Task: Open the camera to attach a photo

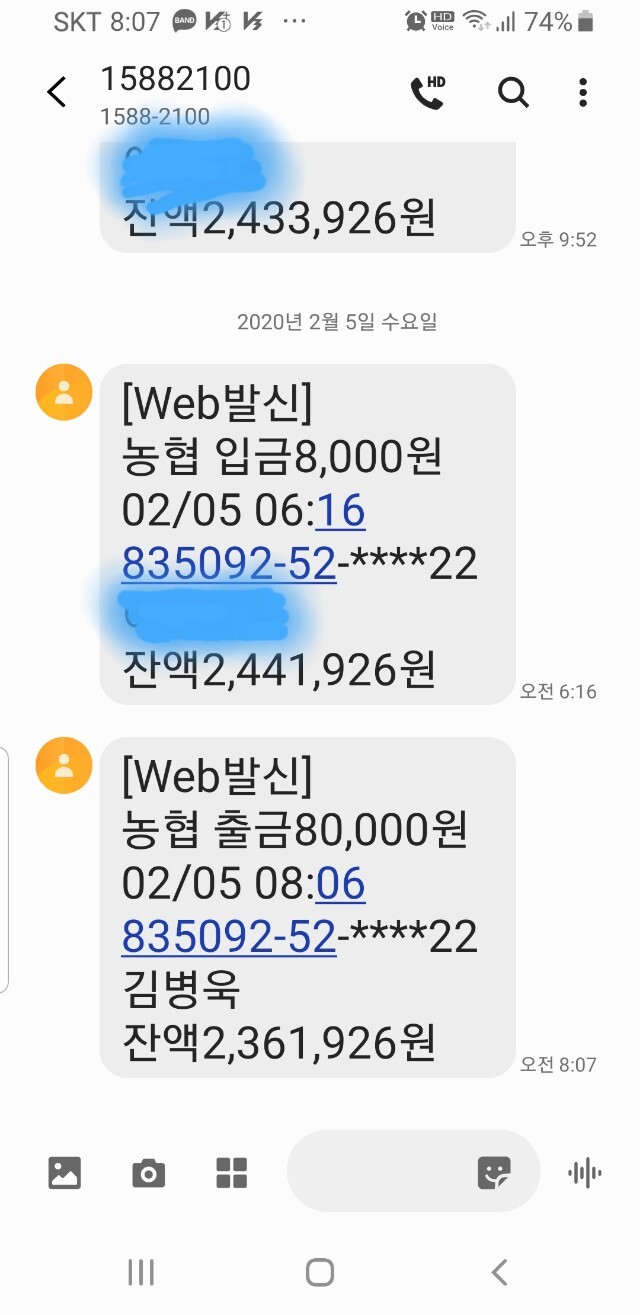Action: [x=148, y=1172]
